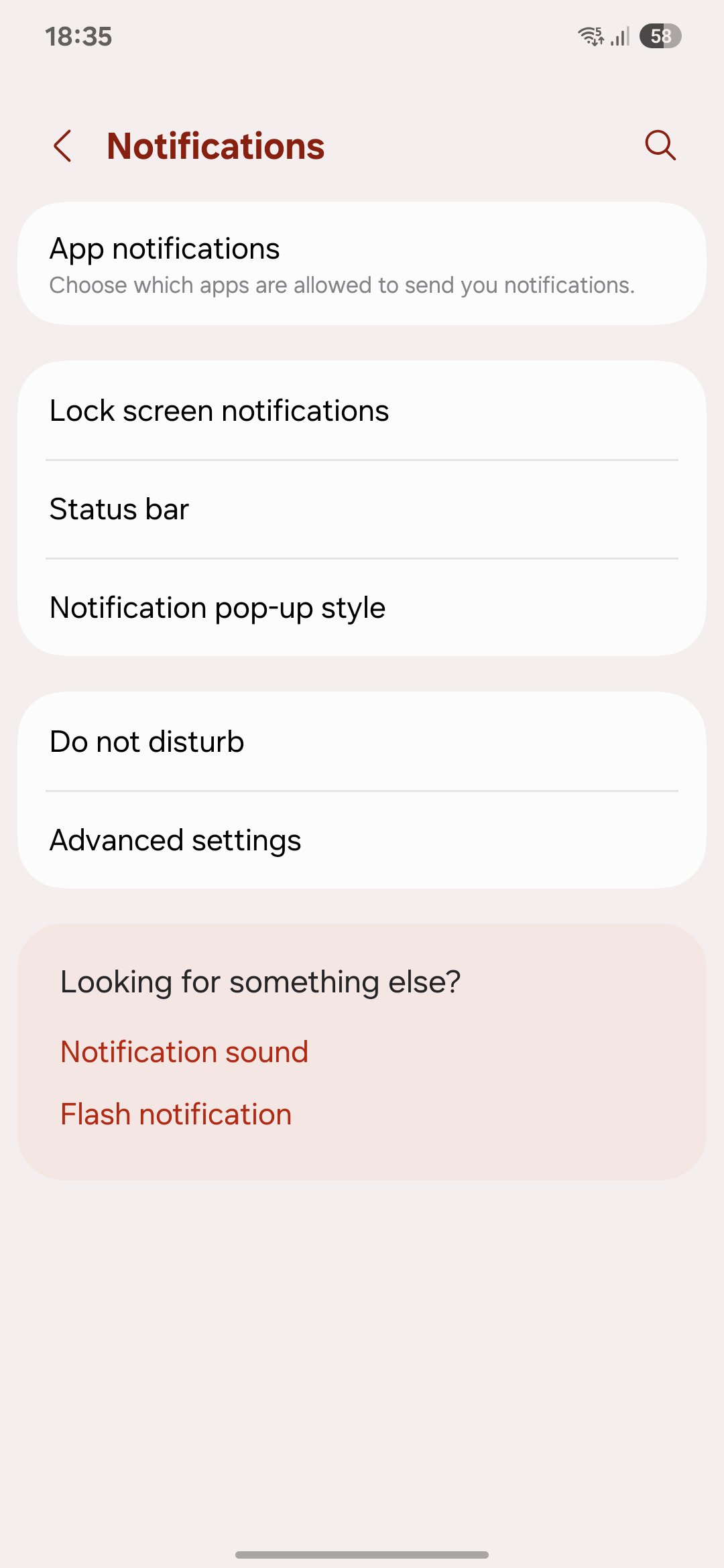The image size is (724, 1568).
Task: Open Do not disturb settings
Action: (x=362, y=742)
